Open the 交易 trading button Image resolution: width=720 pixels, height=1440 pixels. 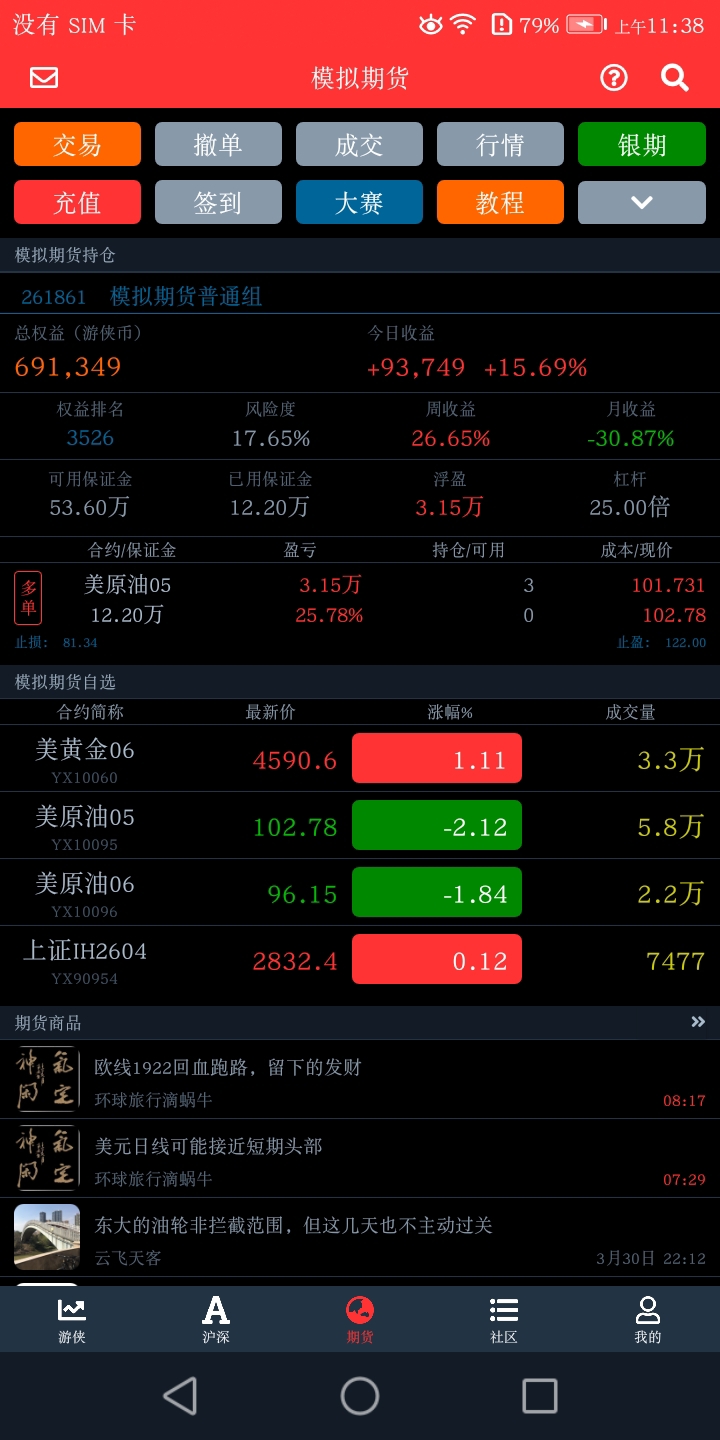pyautogui.click(x=77, y=144)
